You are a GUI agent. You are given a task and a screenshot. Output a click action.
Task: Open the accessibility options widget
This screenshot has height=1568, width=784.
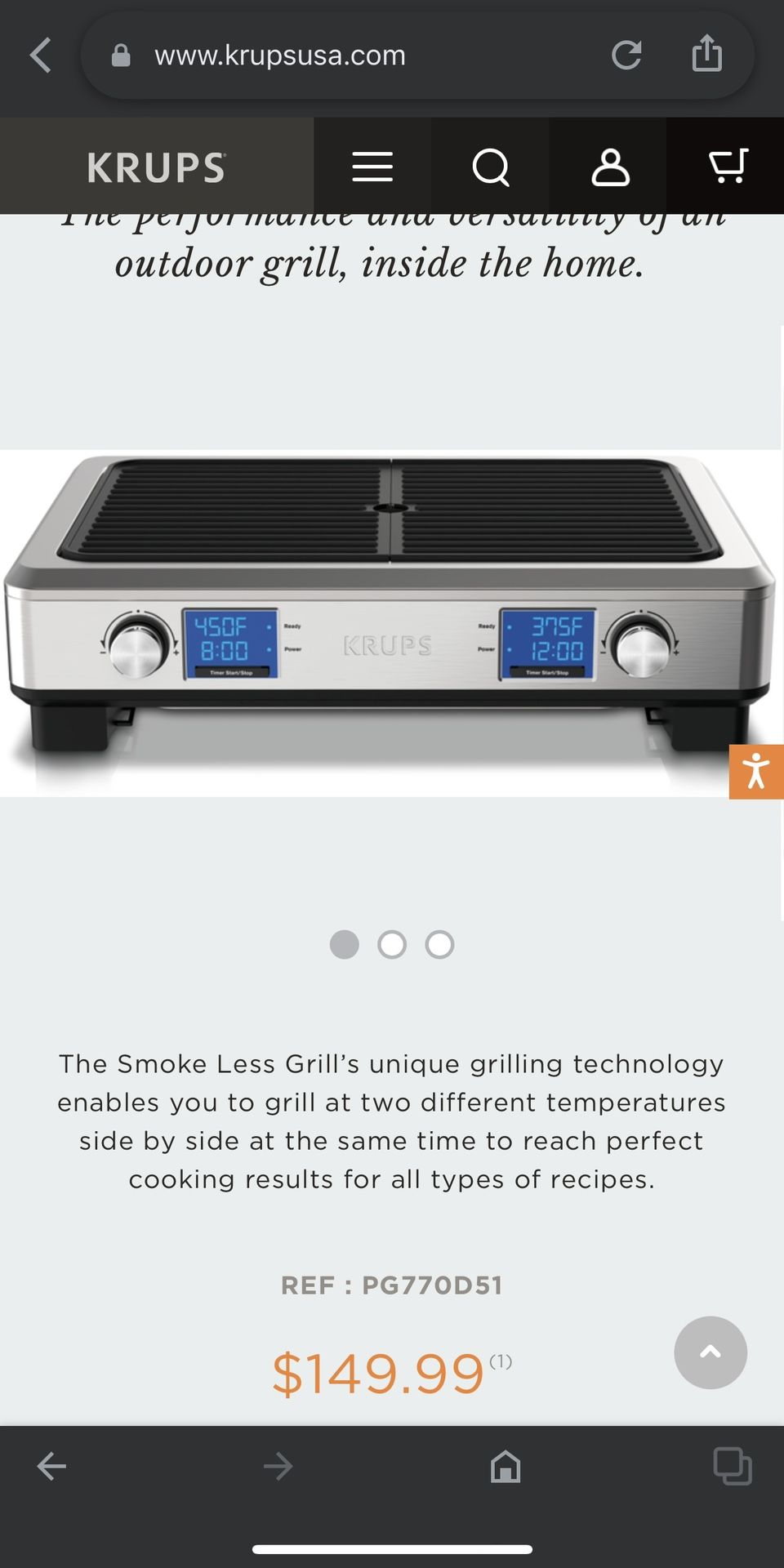(756, 772)
